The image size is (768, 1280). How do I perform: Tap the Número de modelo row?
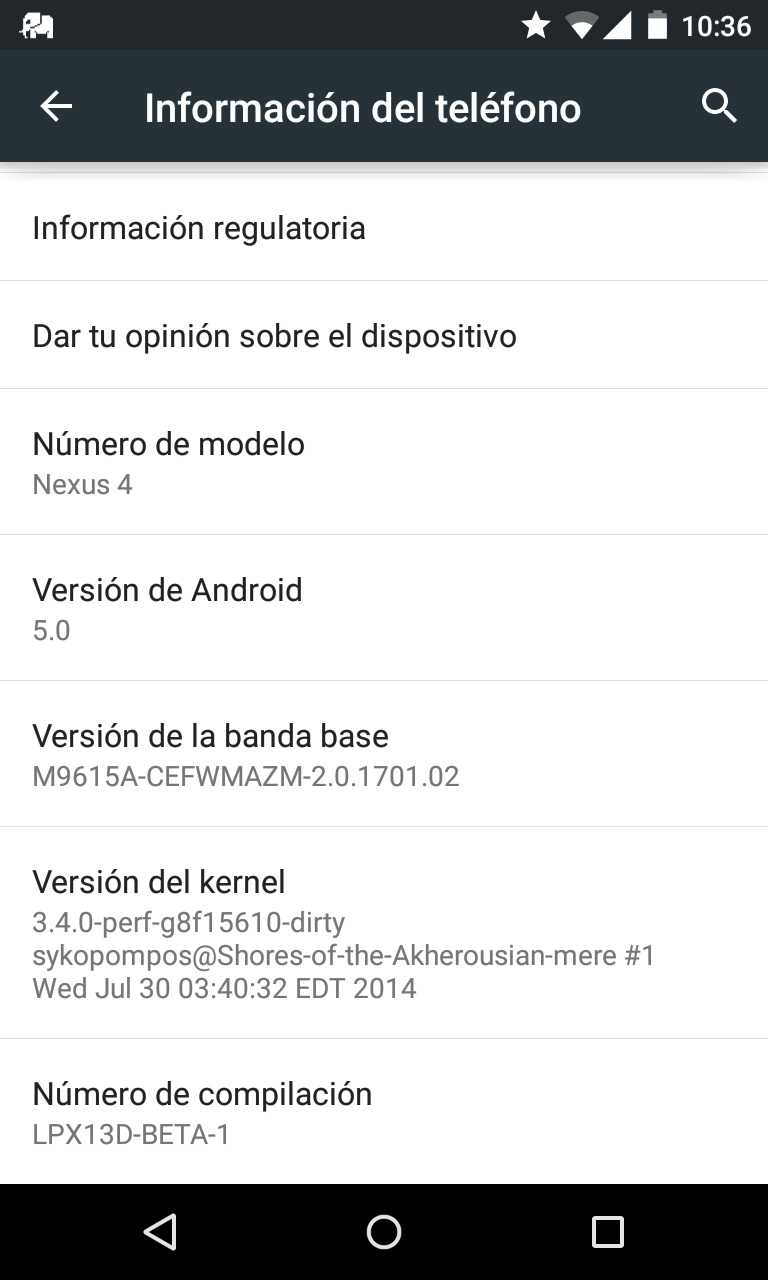point(384,462)
